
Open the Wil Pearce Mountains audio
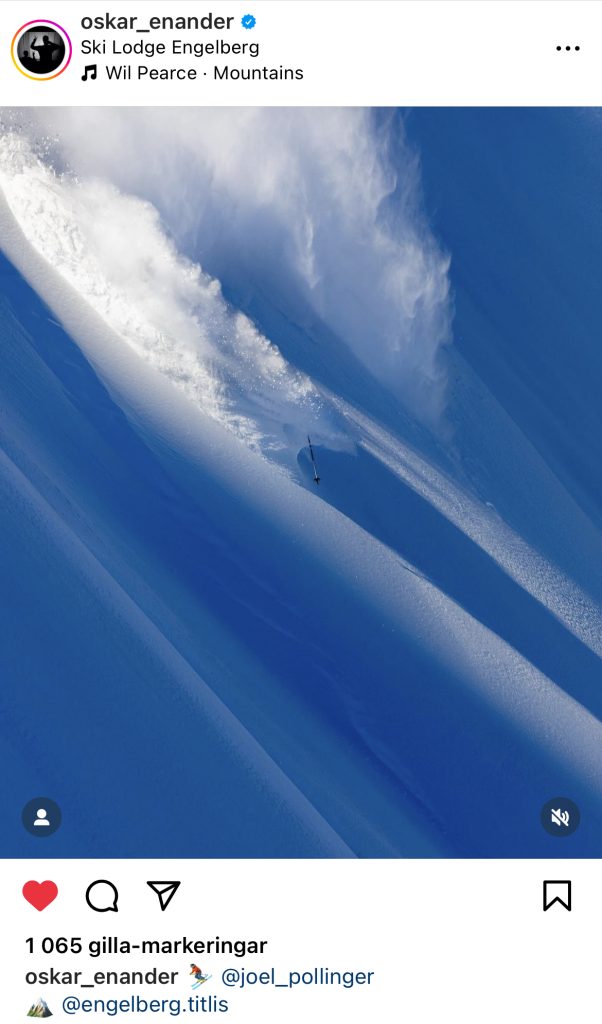[x=203, y=73]
